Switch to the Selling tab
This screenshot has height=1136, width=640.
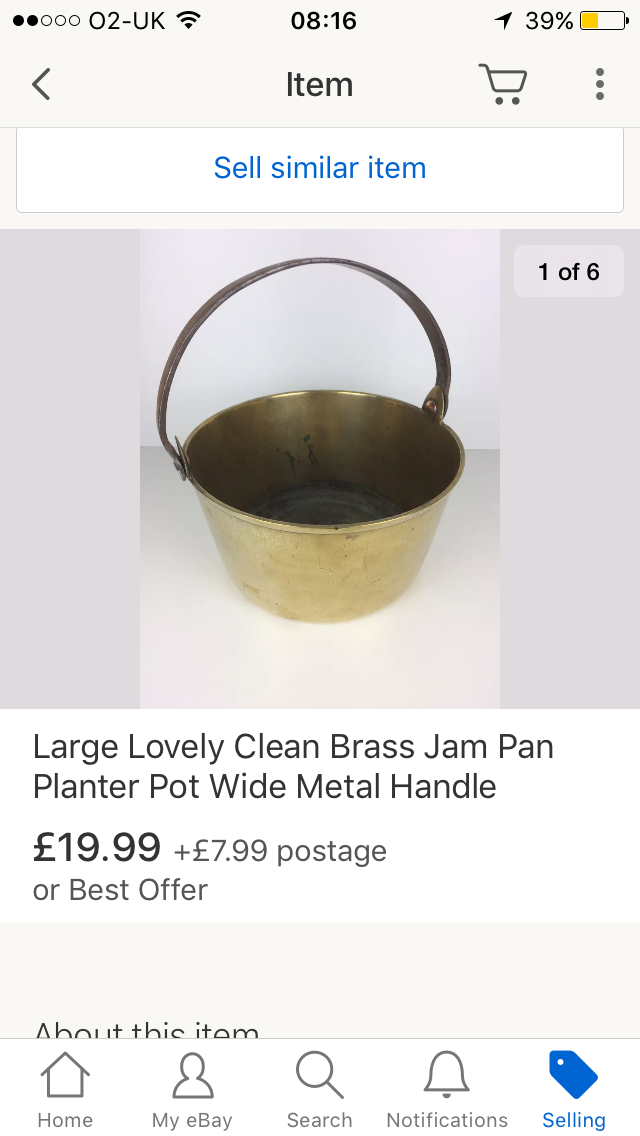[574, 1090]
